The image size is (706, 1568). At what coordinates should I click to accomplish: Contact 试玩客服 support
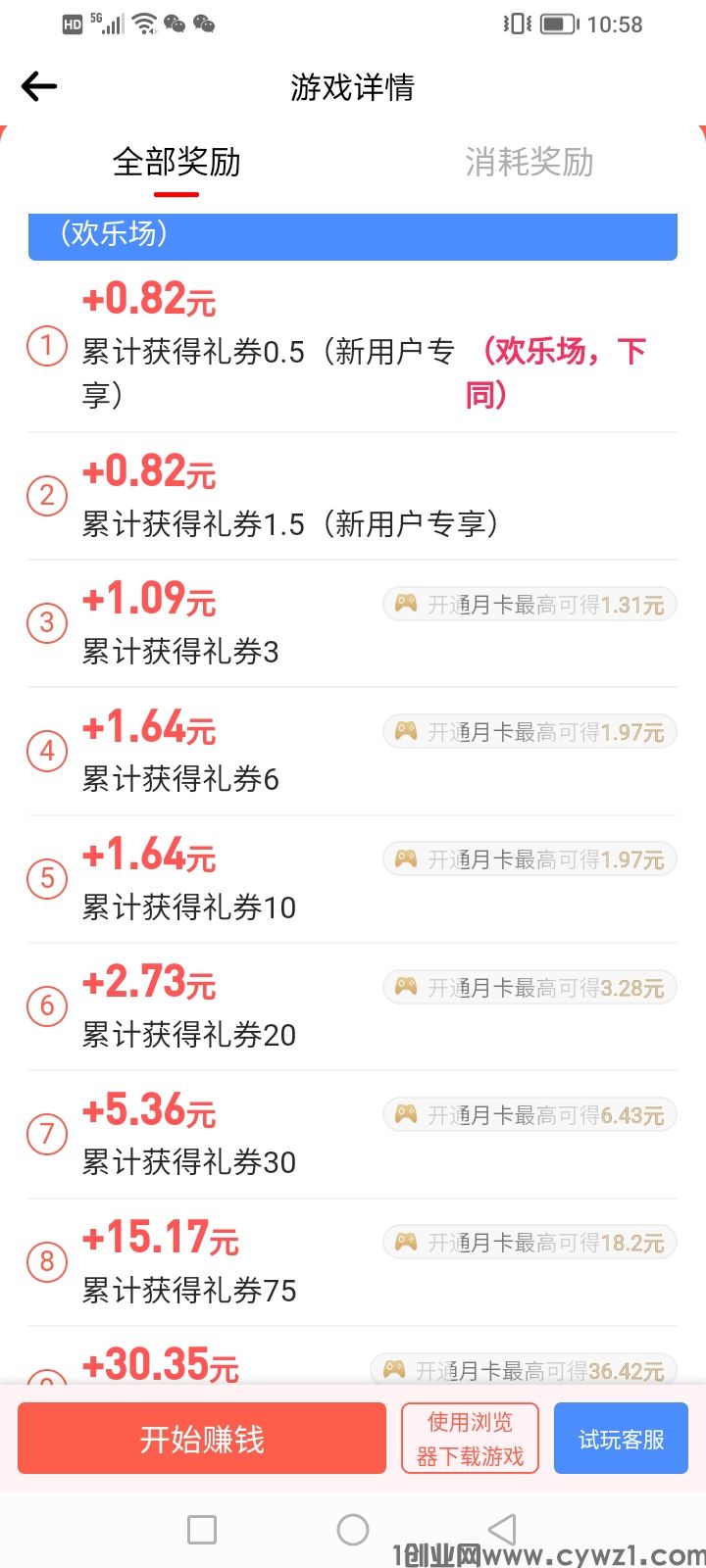[622, 1439]
